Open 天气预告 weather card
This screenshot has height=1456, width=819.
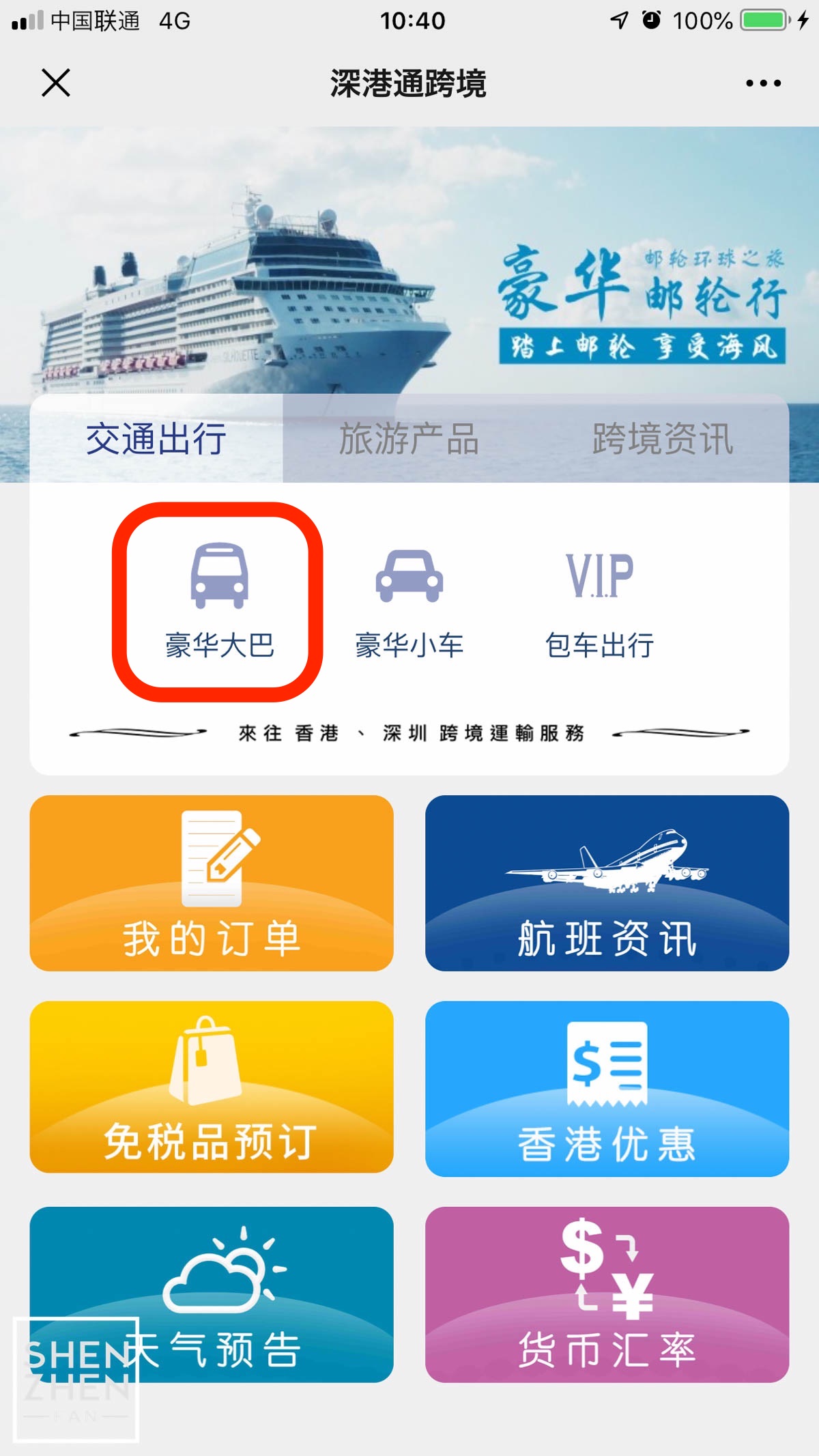tap(212, 1295)
